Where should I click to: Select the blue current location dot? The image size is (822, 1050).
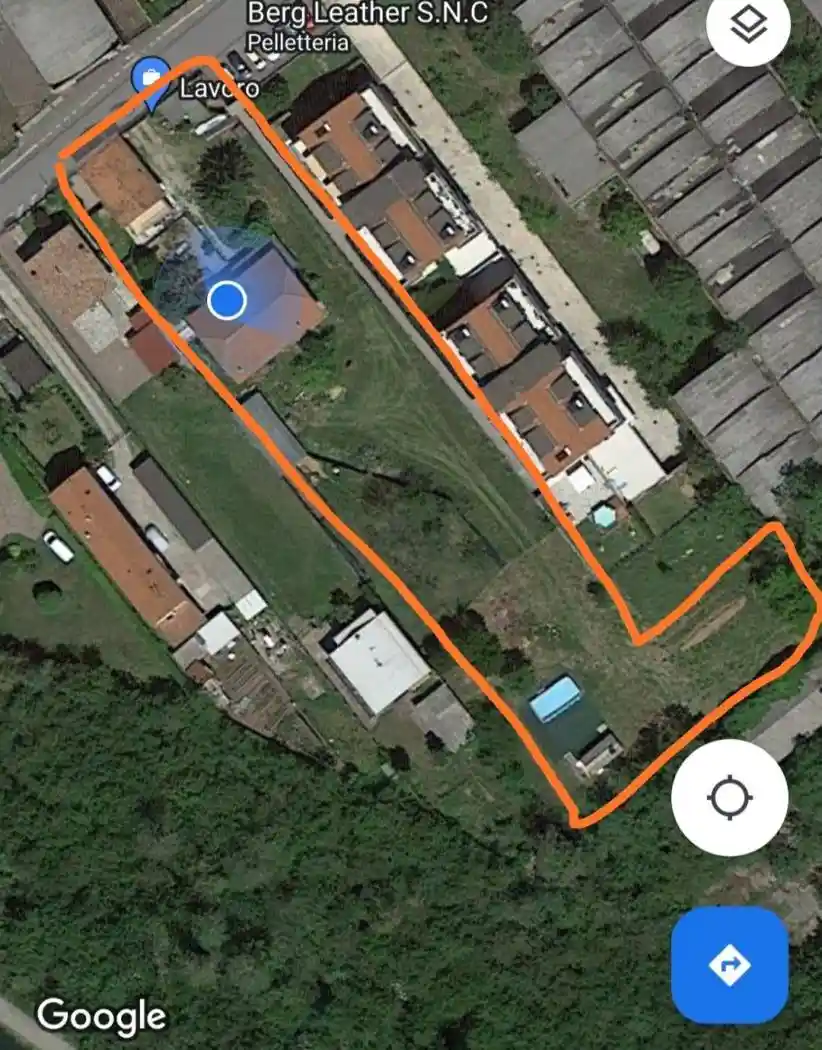[x=228, y=300]
